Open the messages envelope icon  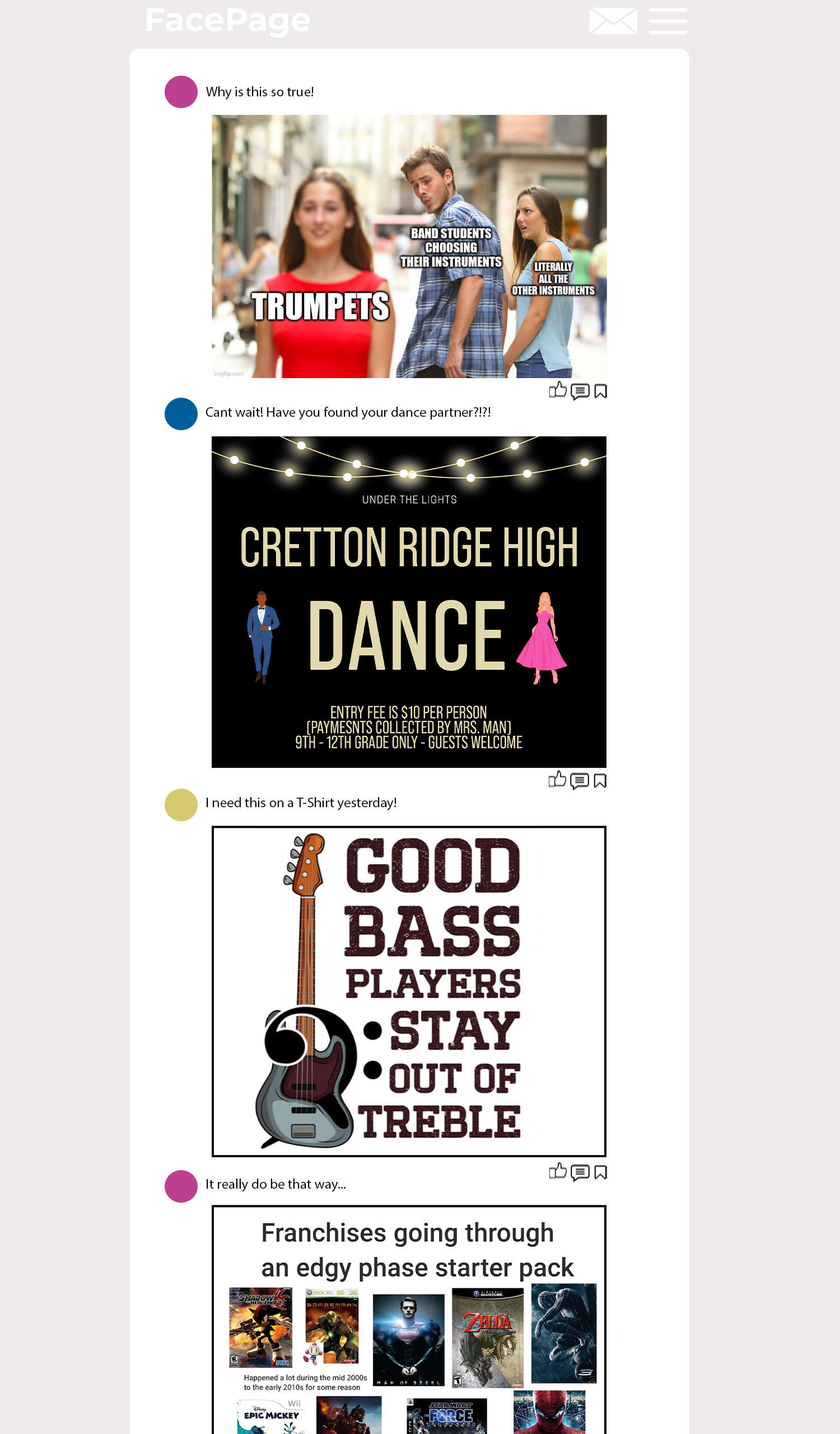[x=613, y=21]
